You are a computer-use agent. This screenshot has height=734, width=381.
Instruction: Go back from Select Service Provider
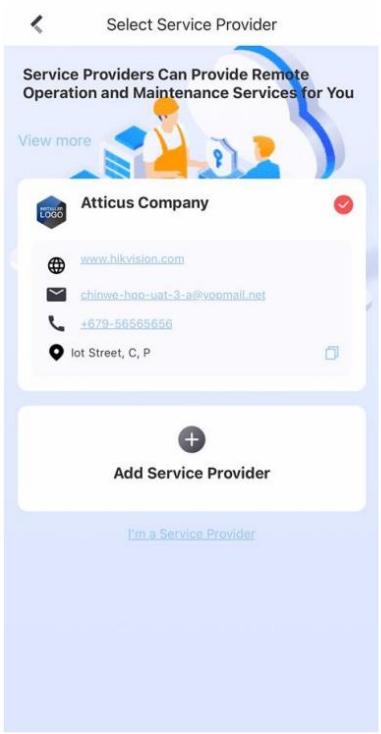click(37, 24)
